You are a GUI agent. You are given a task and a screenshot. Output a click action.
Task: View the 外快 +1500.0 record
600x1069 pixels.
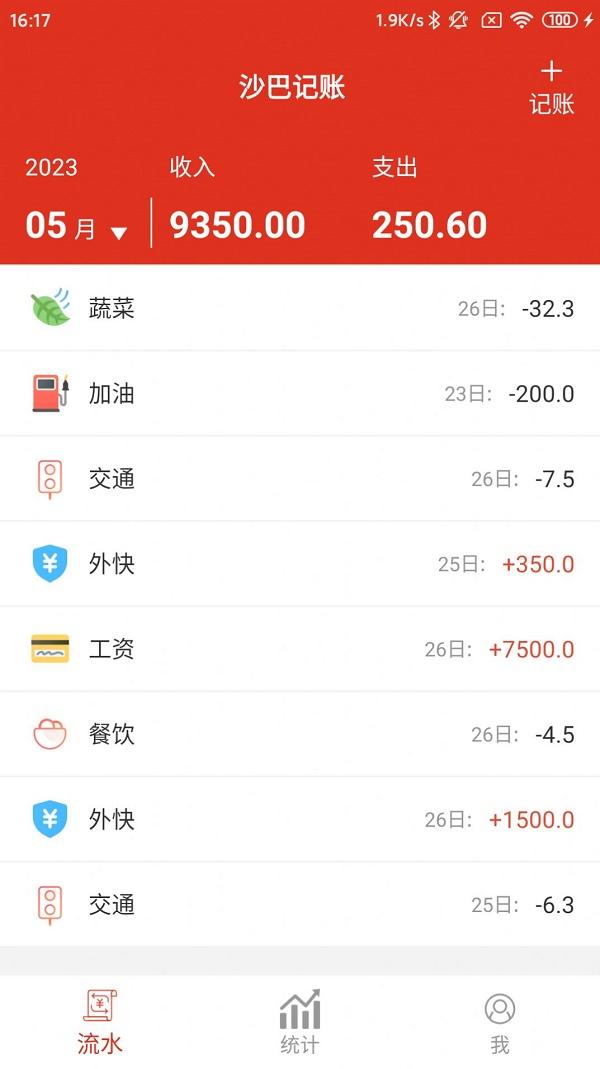click(x=300, y=820)
